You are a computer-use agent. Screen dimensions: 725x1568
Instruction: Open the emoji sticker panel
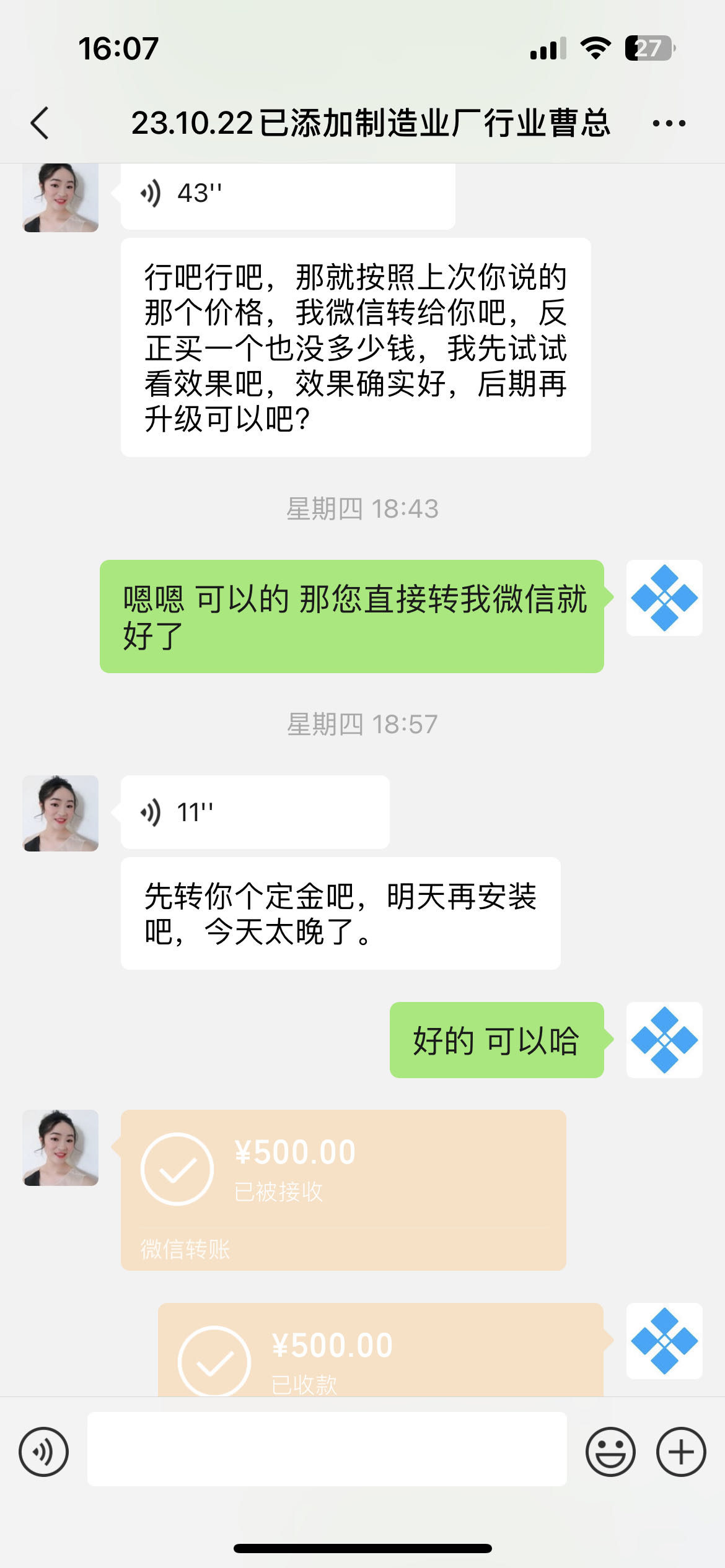point(610,1452)
